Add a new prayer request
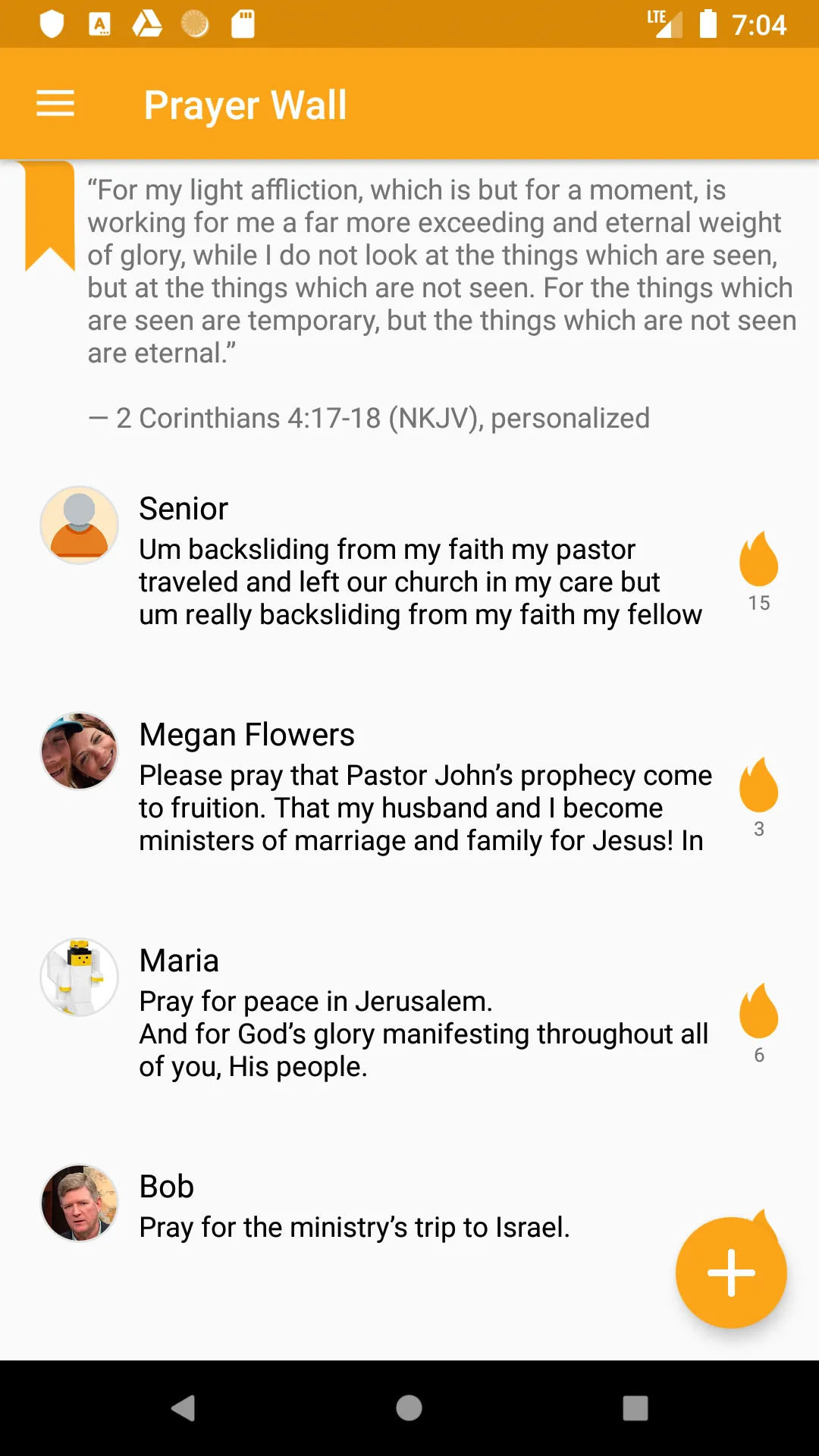The width and height of the screenshot is (819, 1456). tap(731, 1272)
